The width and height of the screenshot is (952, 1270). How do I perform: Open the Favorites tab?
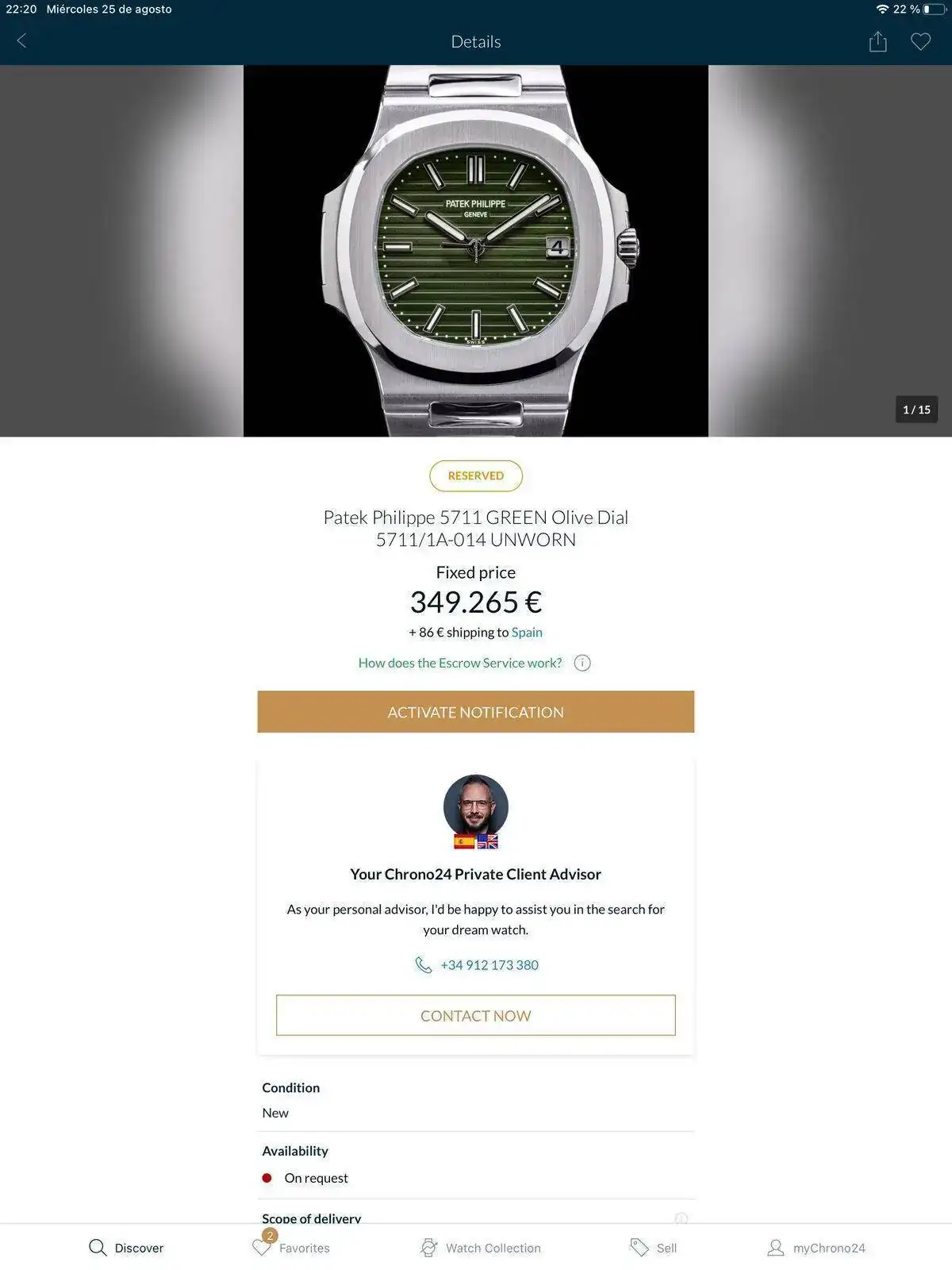(x=290, y=1248)
